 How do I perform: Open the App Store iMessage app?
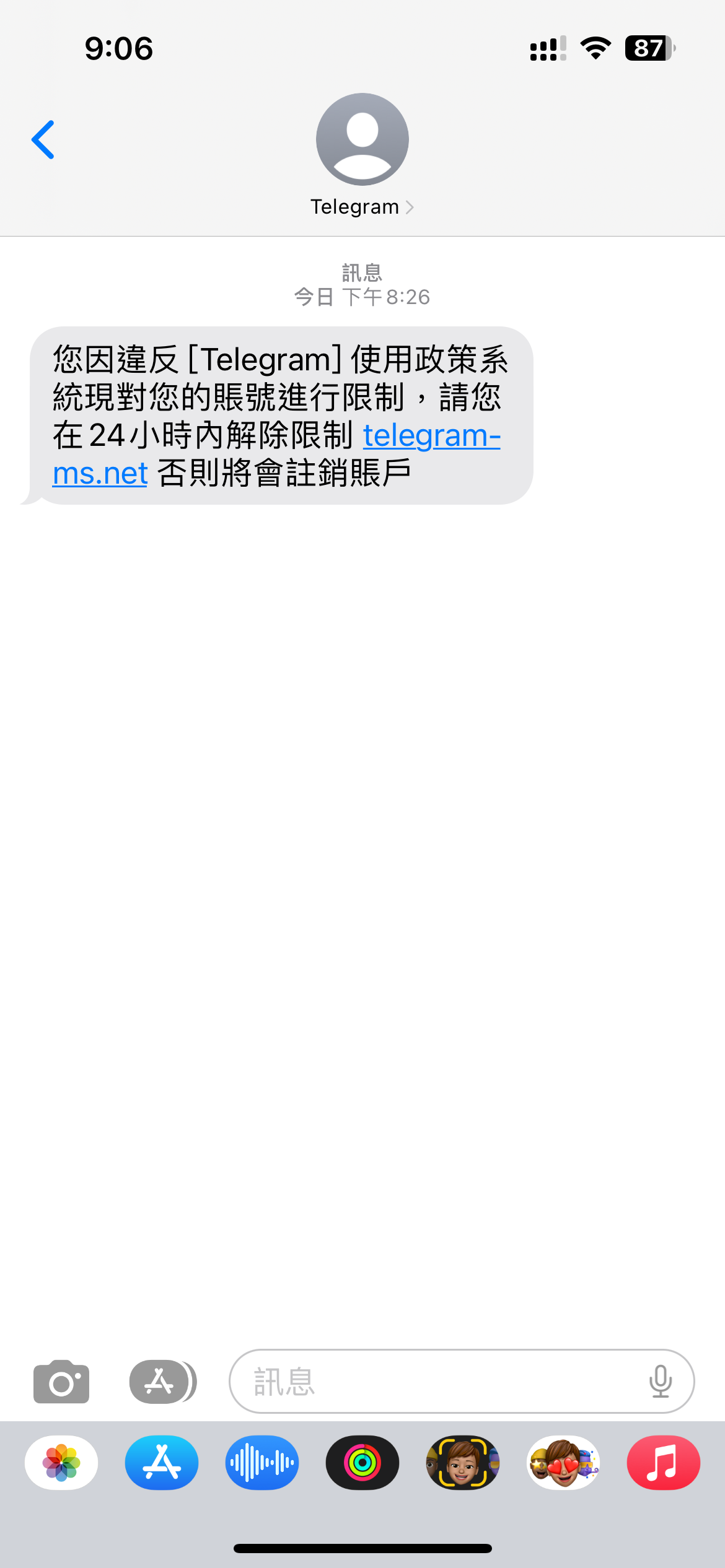click(162, 1463)
